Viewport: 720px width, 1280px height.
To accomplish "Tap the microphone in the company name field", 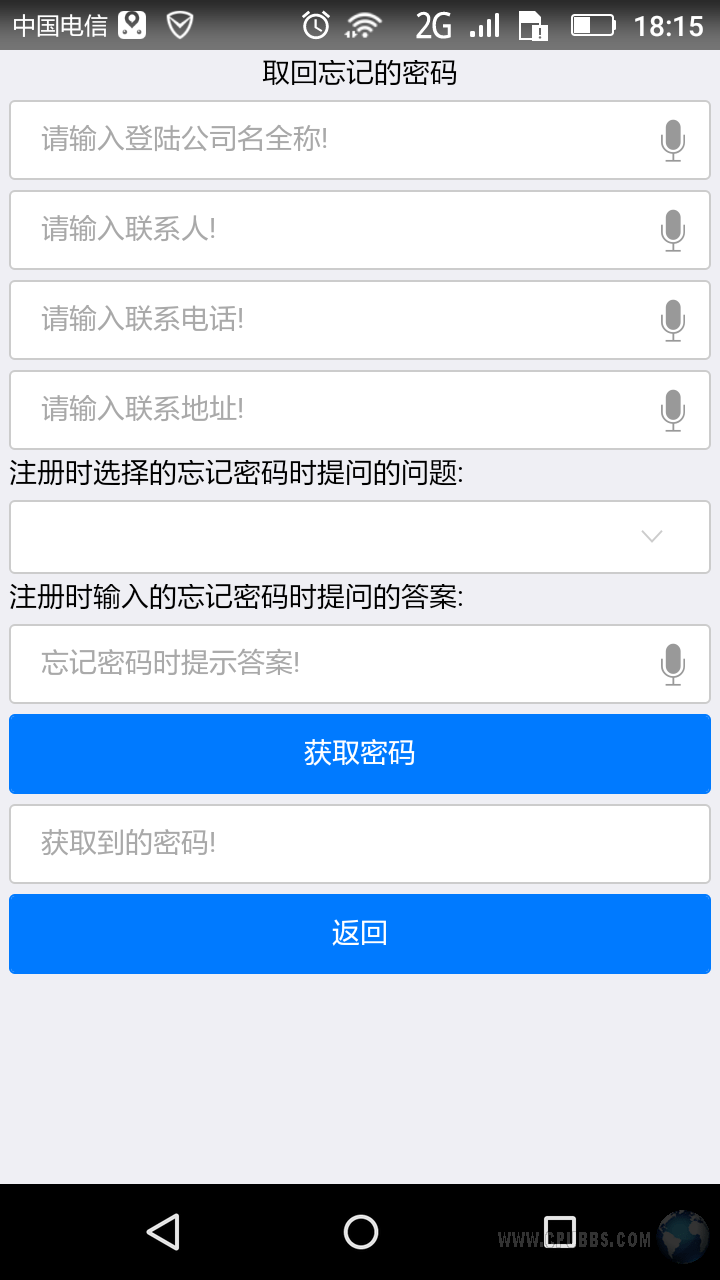I will [673, 140].
